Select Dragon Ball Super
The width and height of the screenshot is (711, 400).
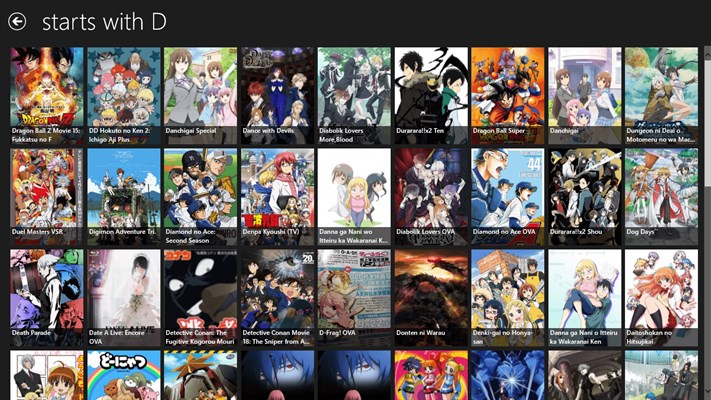[508, 95]
